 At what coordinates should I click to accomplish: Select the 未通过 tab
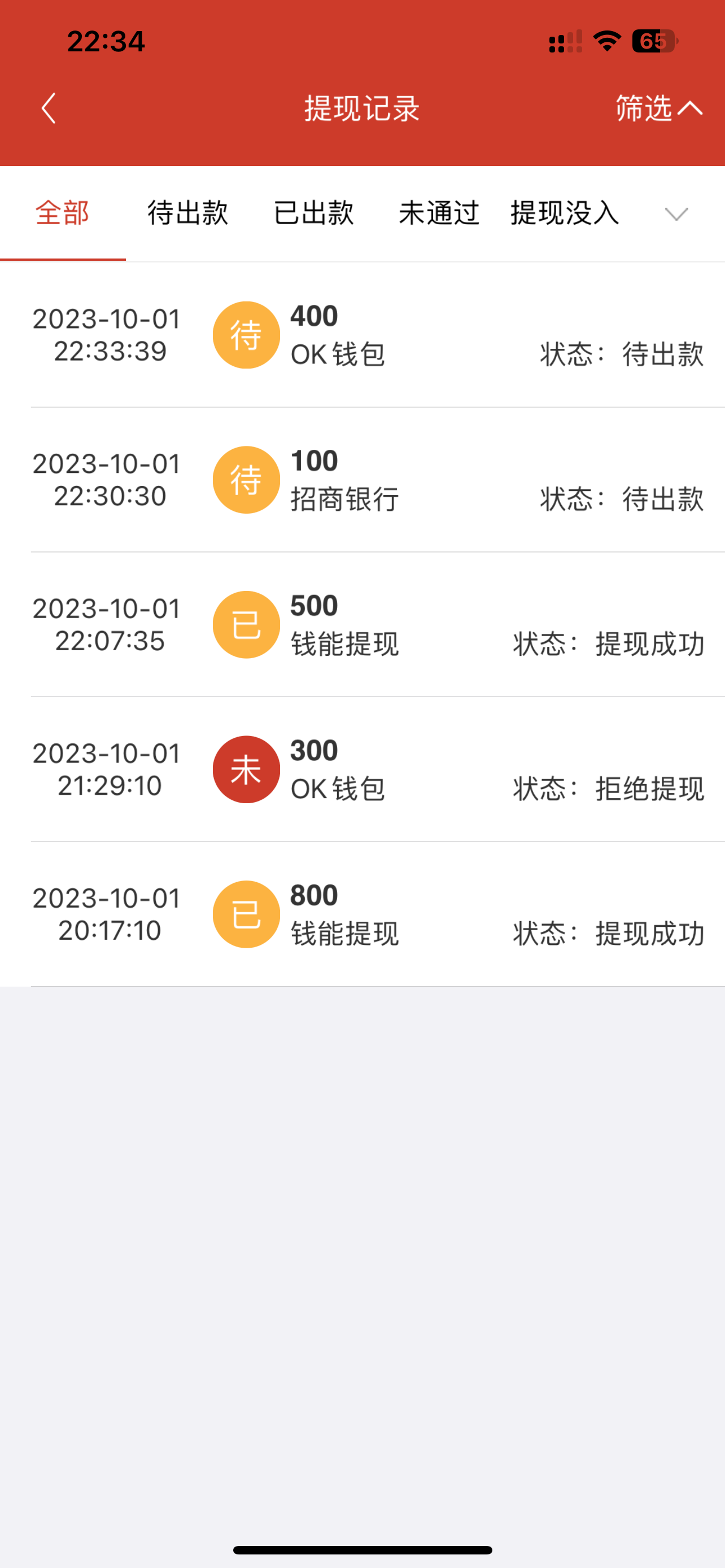(x=439, y=213)
